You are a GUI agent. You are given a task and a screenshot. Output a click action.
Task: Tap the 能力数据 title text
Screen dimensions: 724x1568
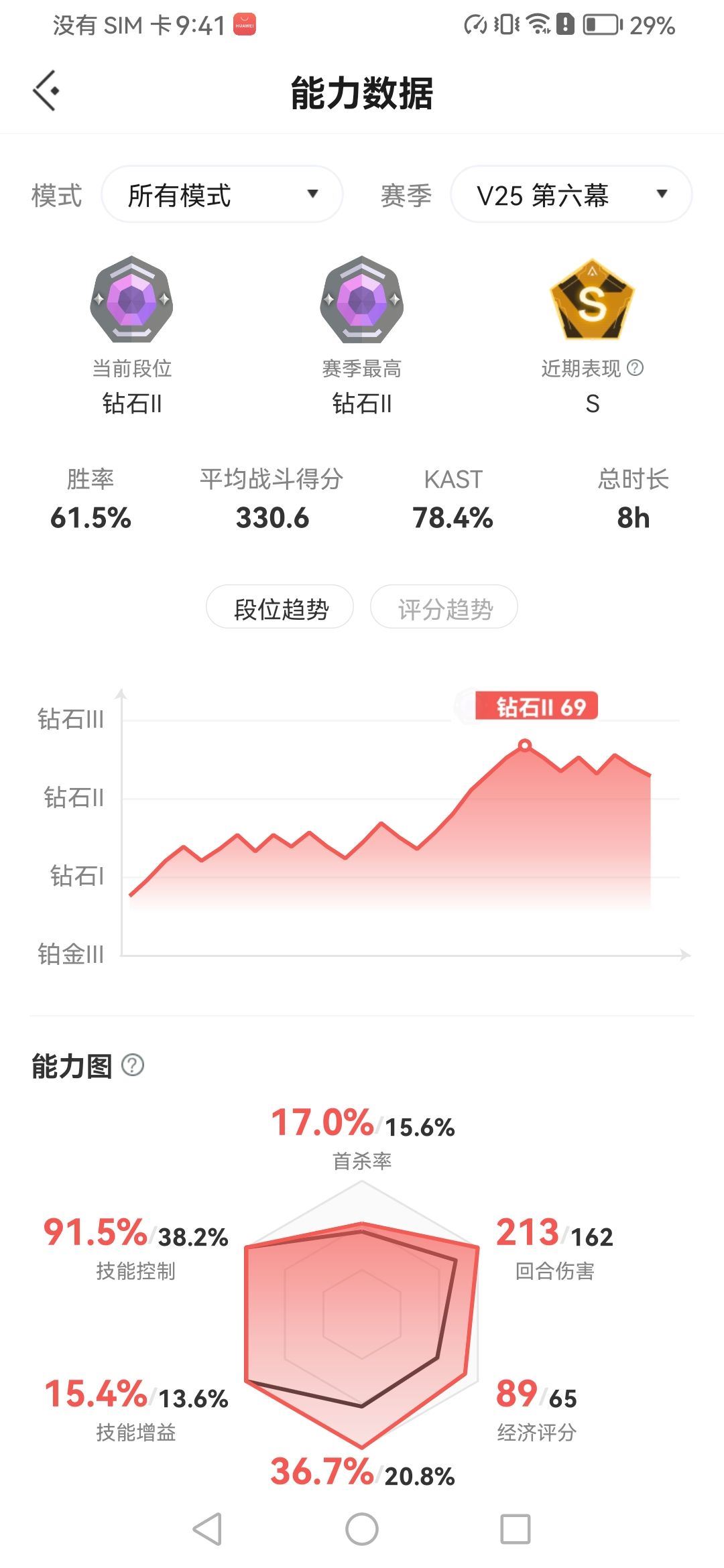(362, 94)
